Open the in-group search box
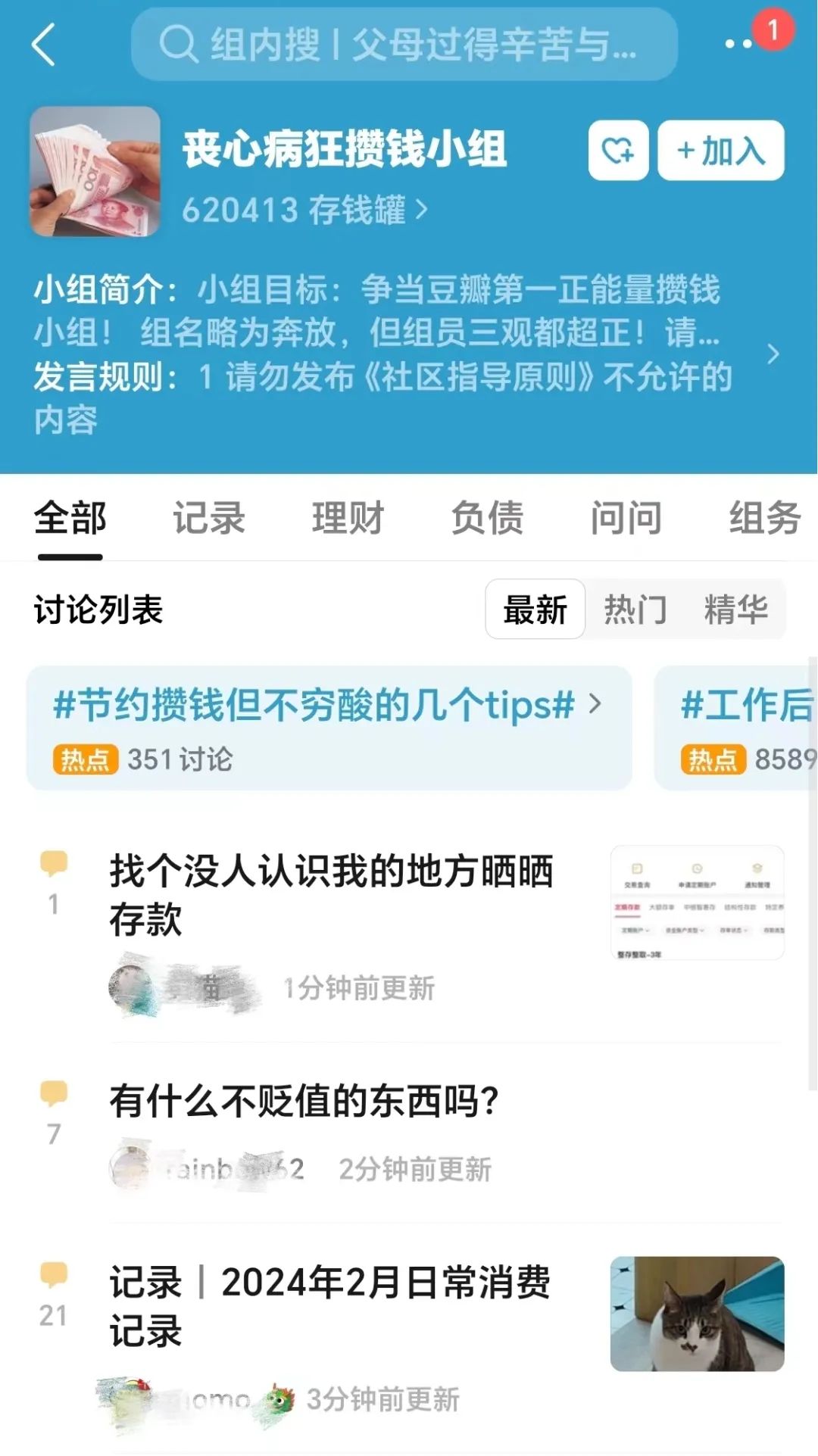Screen dimensions: 818x1456 tap(403, 45)
